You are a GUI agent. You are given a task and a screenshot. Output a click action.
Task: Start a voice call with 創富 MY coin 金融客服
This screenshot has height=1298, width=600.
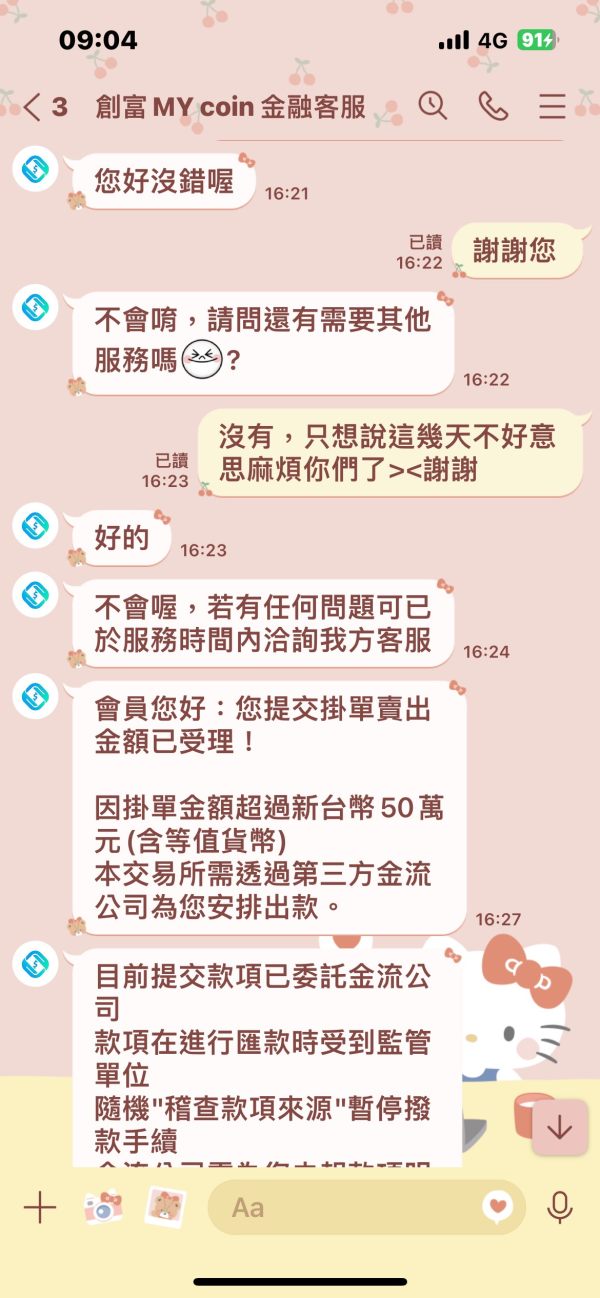click(x=493, y=106)
